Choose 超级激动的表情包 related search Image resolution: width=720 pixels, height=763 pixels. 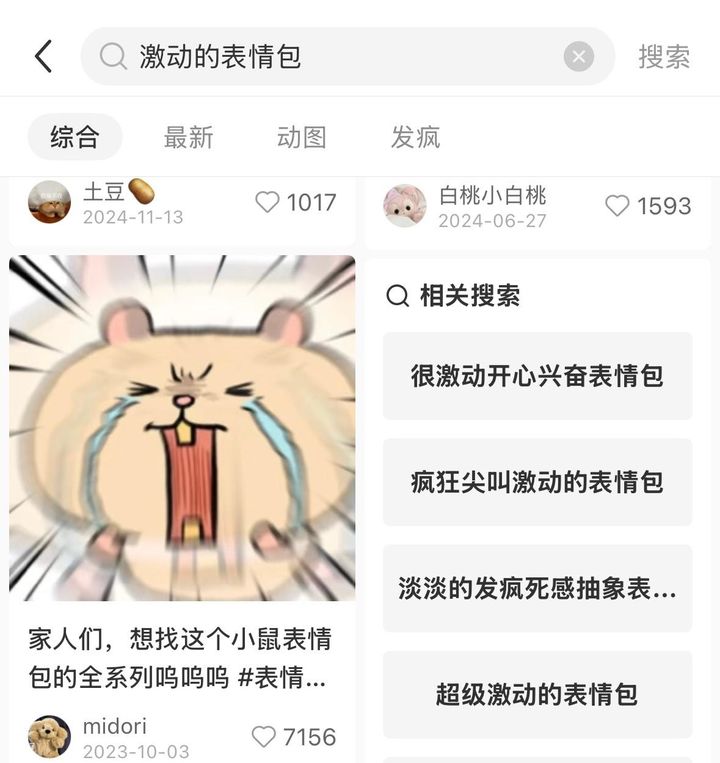(x=537, y=694)
